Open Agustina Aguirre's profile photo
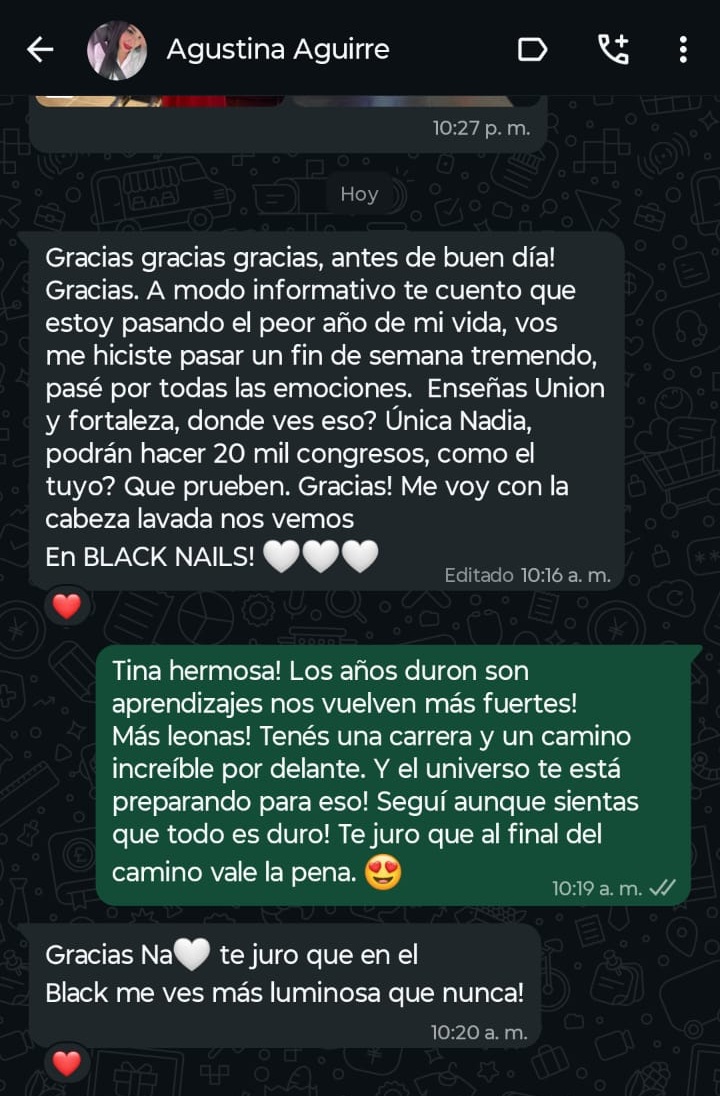Screen dimensions: 720x1096 tap(117, 49)
